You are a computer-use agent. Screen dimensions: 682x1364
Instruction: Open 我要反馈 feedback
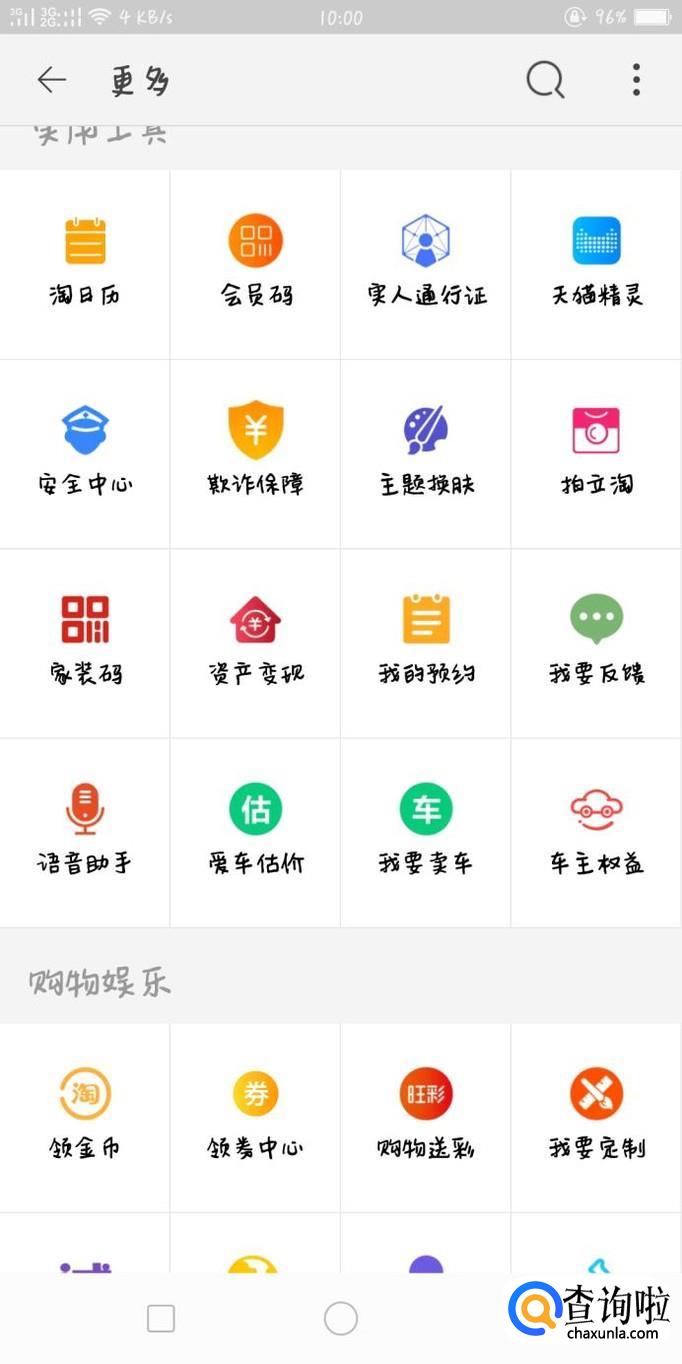click(597, 642)
